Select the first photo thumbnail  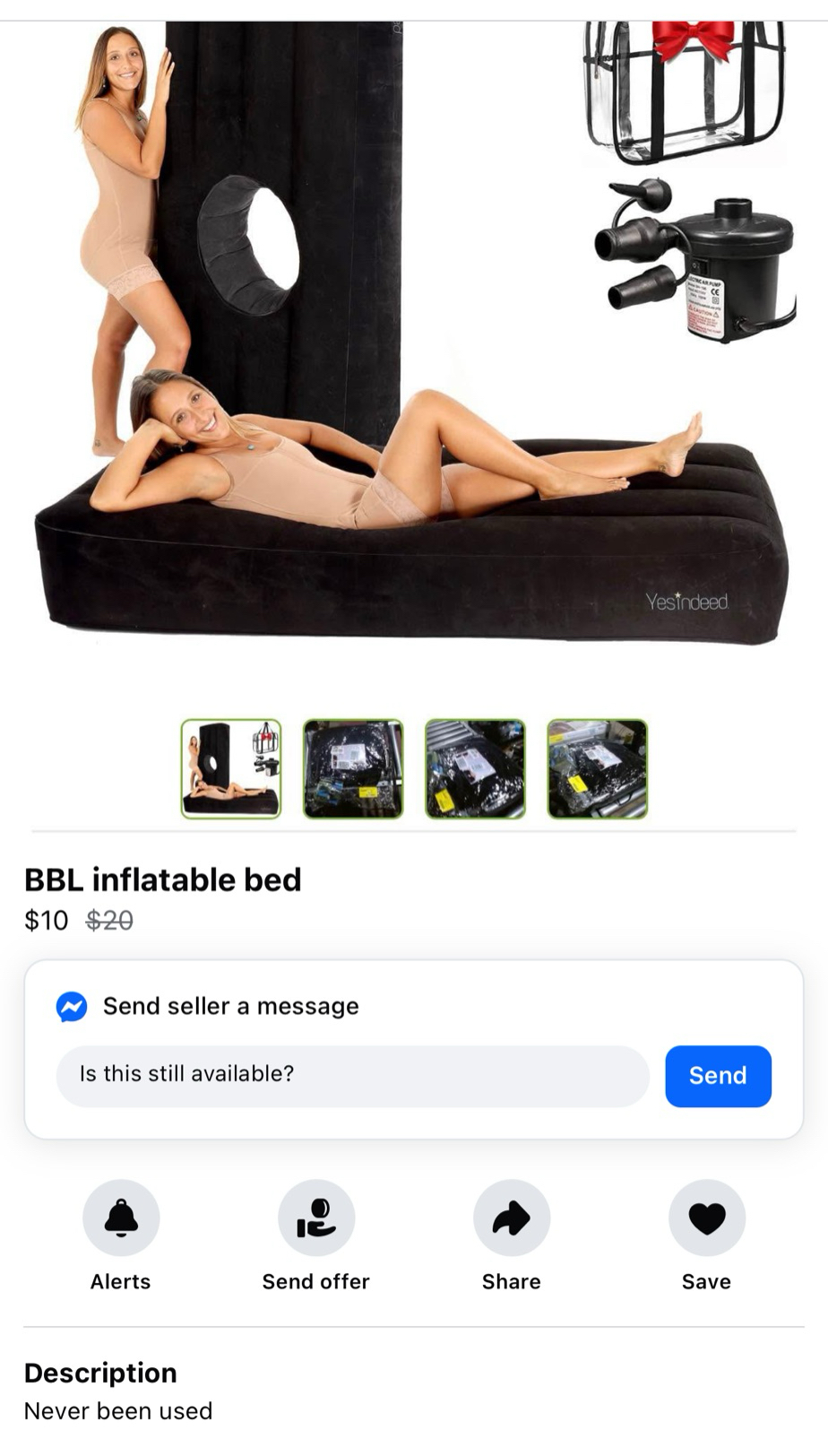(x=231, y=769)
